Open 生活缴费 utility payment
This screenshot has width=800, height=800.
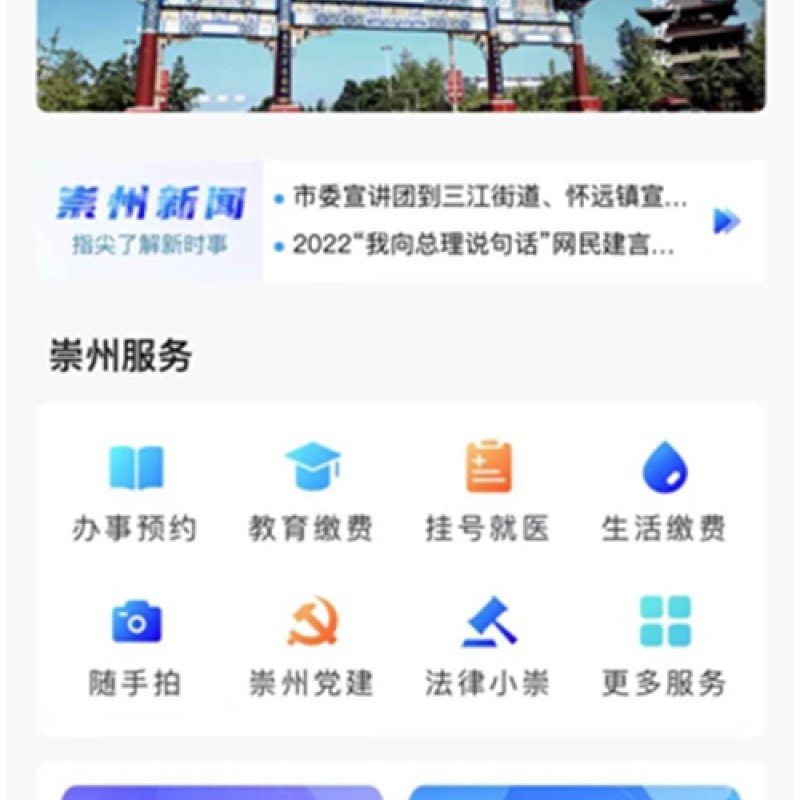tap(664, 491)
